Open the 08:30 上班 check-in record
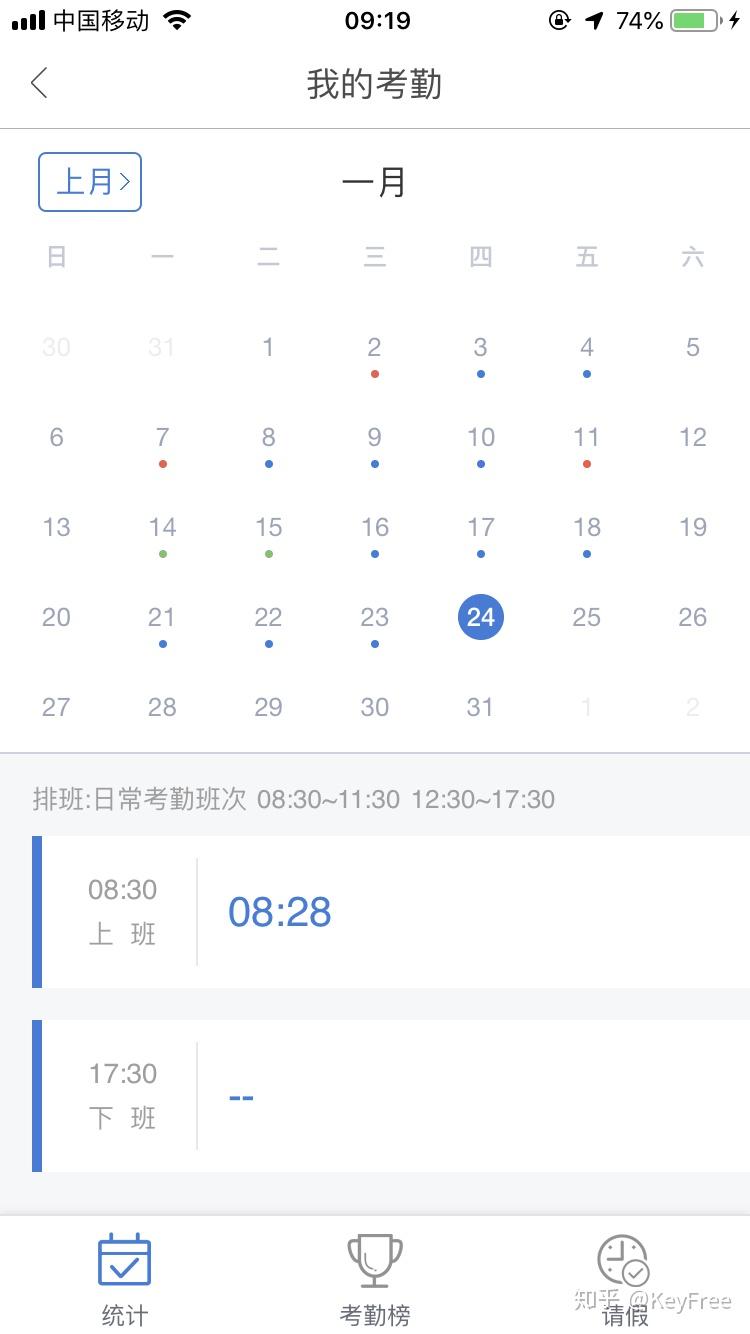 [x=391, y=912]
